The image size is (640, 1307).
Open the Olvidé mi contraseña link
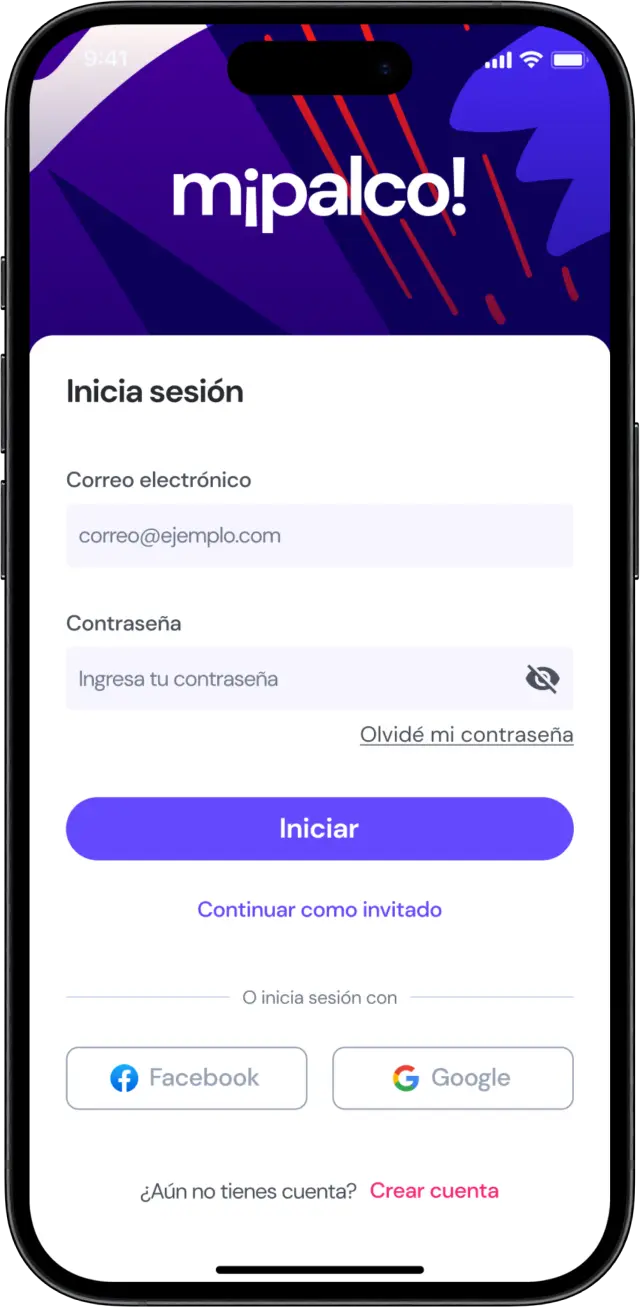coord(466,735)
